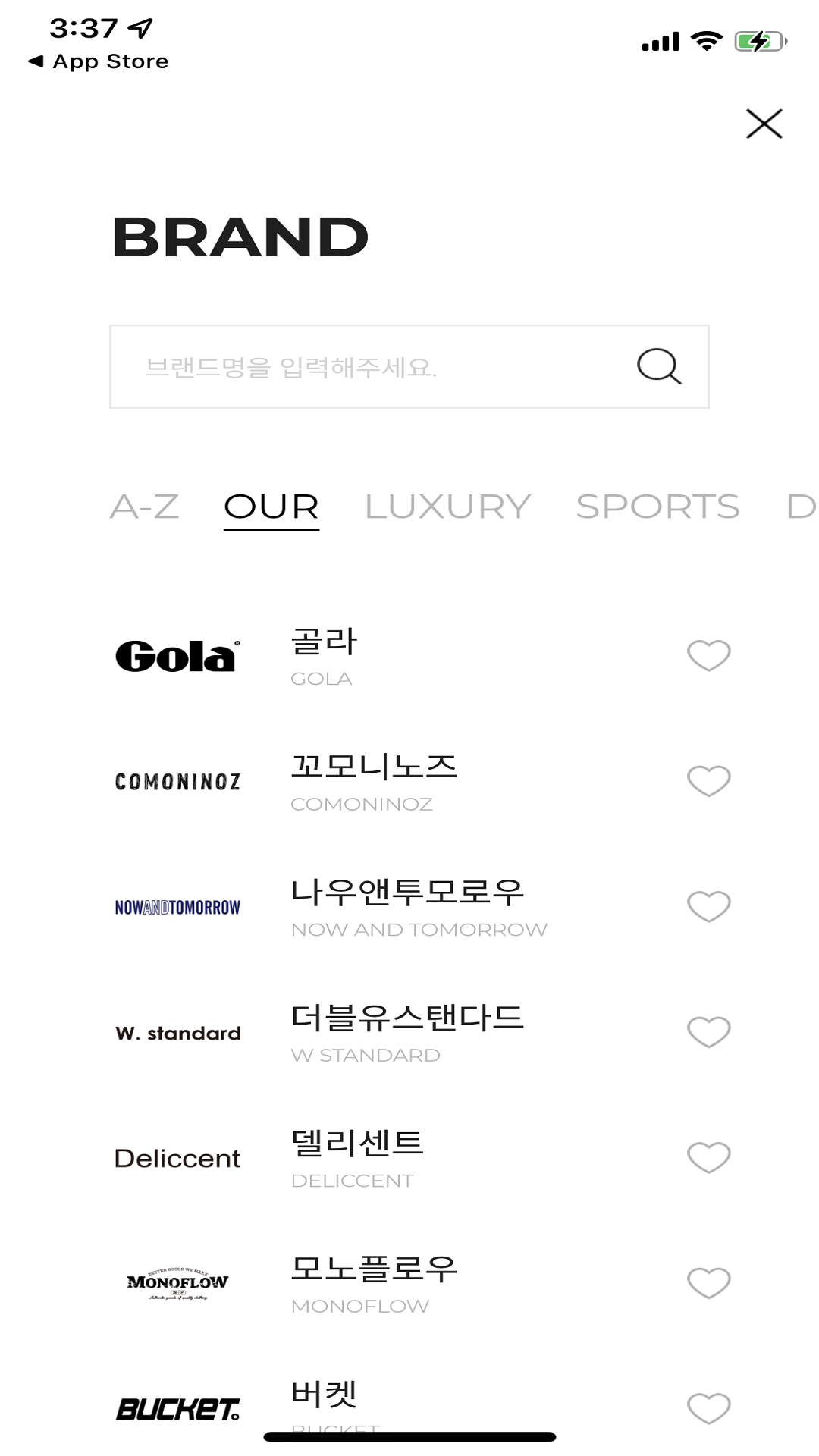
Task: Tap the magnifier search icon
Action: 659,367
